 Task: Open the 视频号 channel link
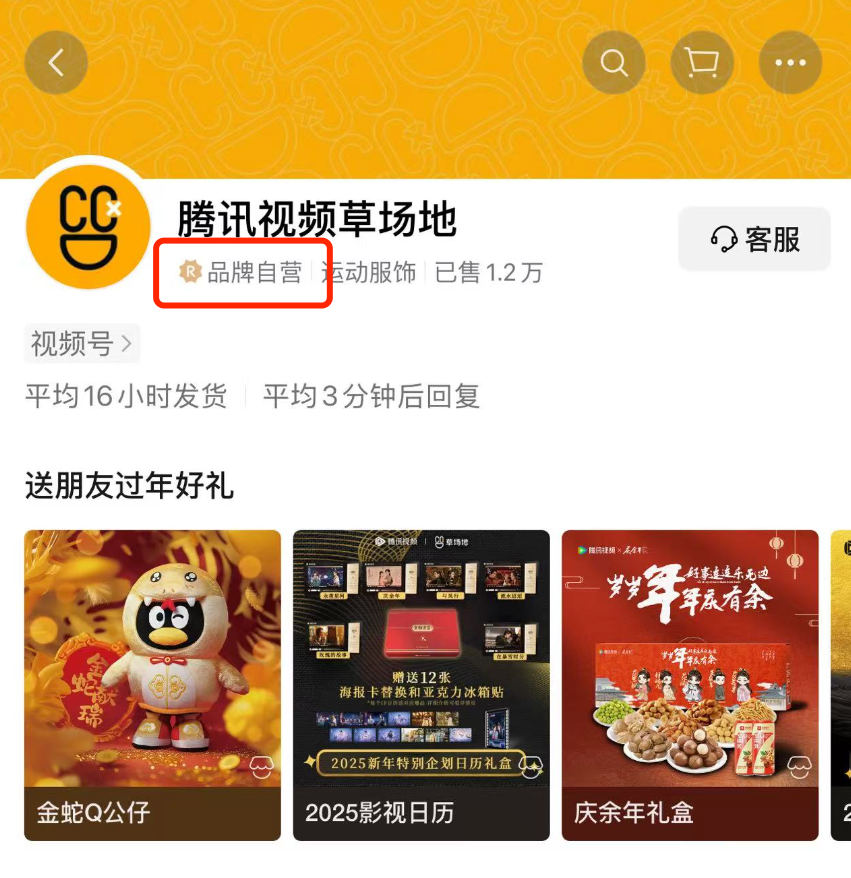pos(81,344)
